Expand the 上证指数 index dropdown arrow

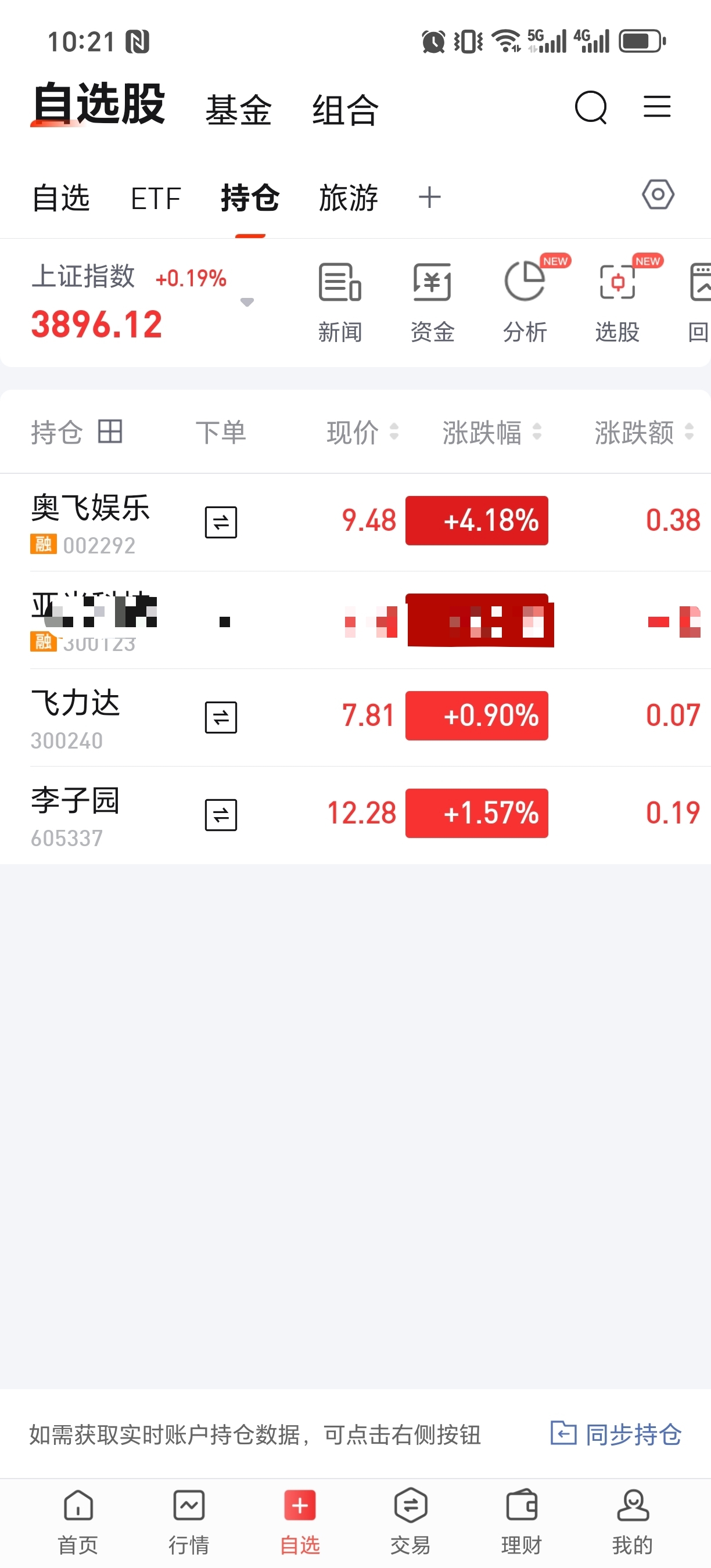click(246, 302)
